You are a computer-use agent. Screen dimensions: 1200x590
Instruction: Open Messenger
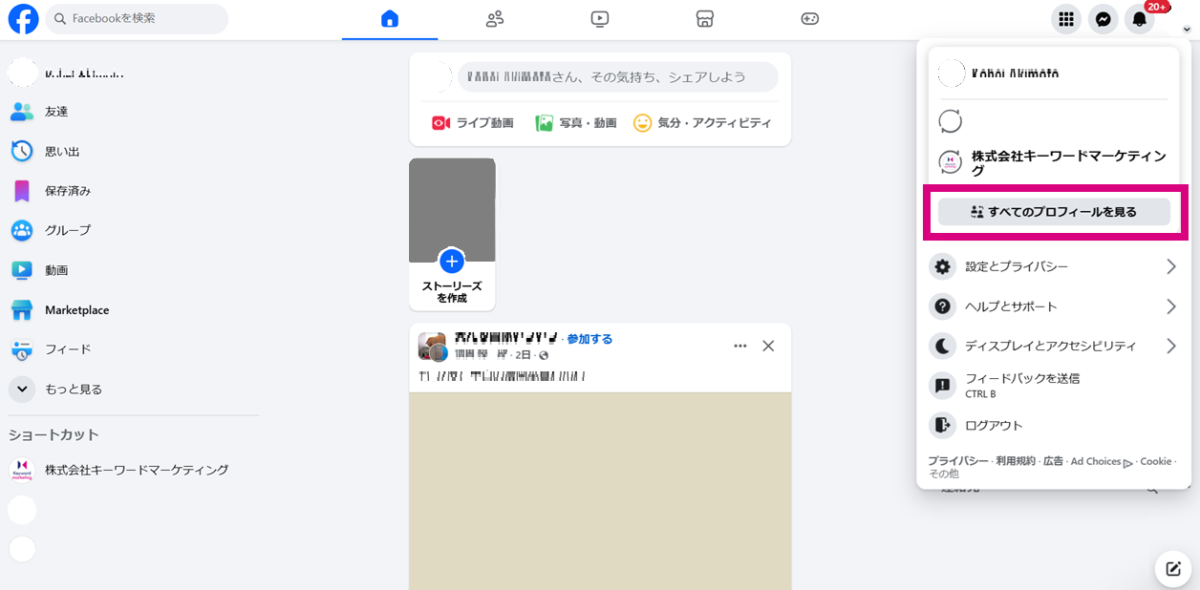click(x=1103, y=19)
